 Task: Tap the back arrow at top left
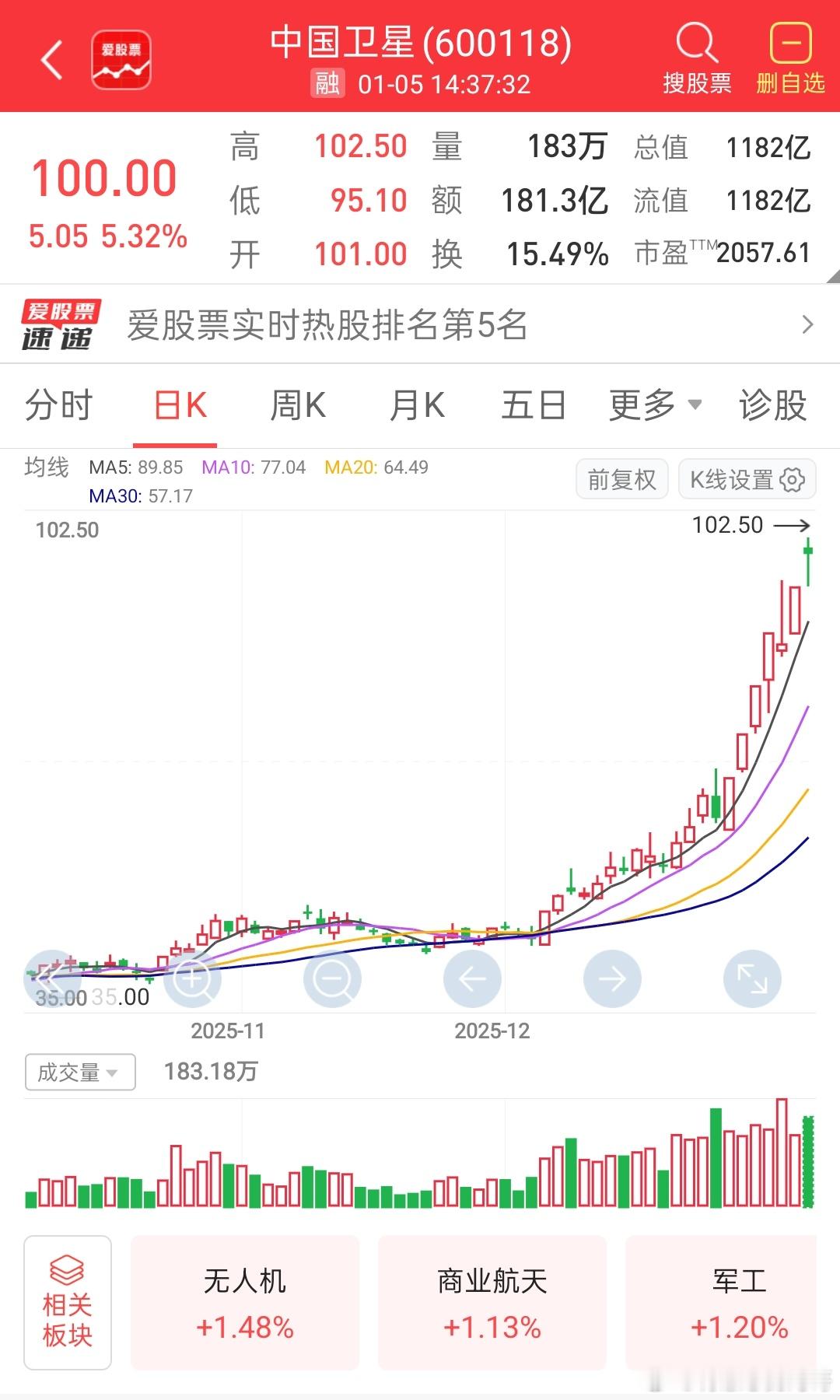51,58
